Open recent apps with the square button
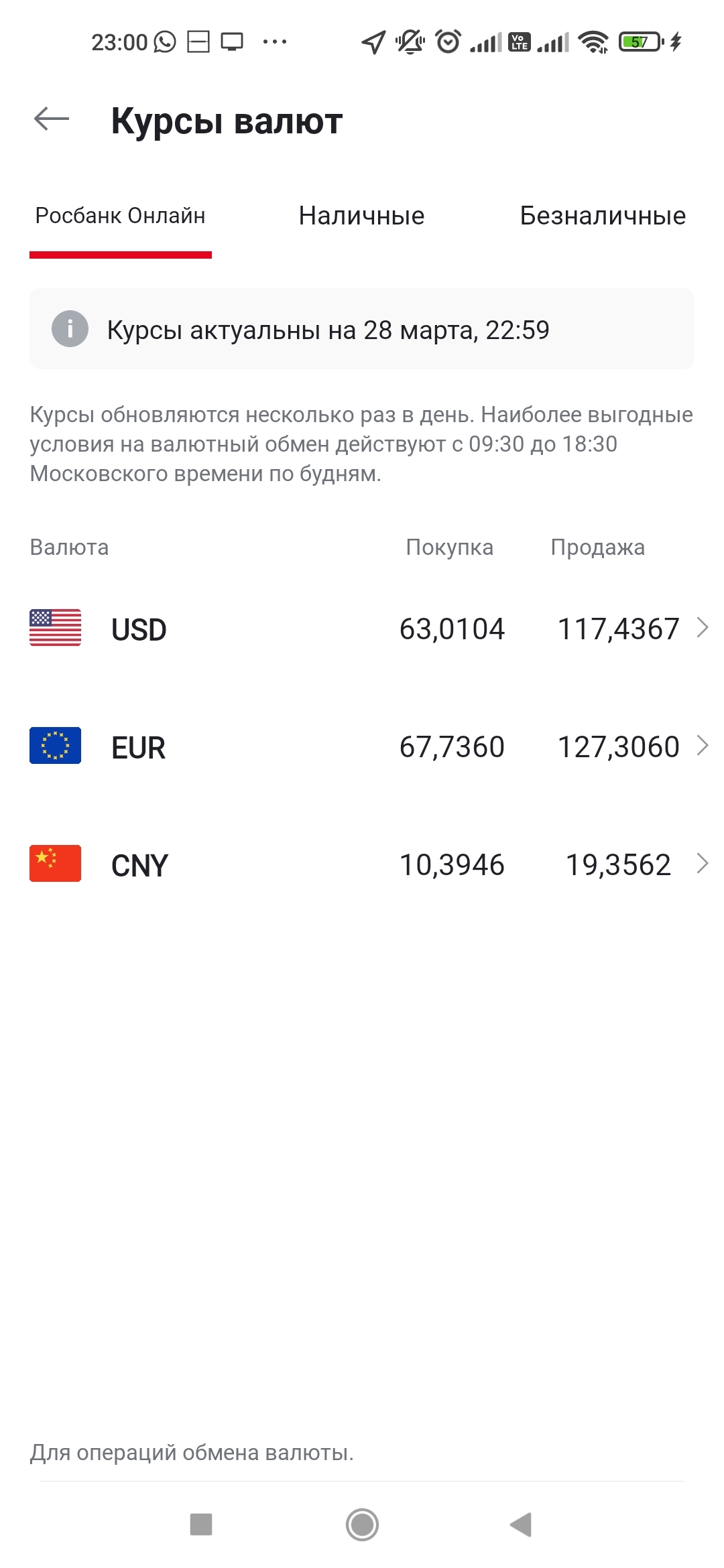 coord(201,1524)
